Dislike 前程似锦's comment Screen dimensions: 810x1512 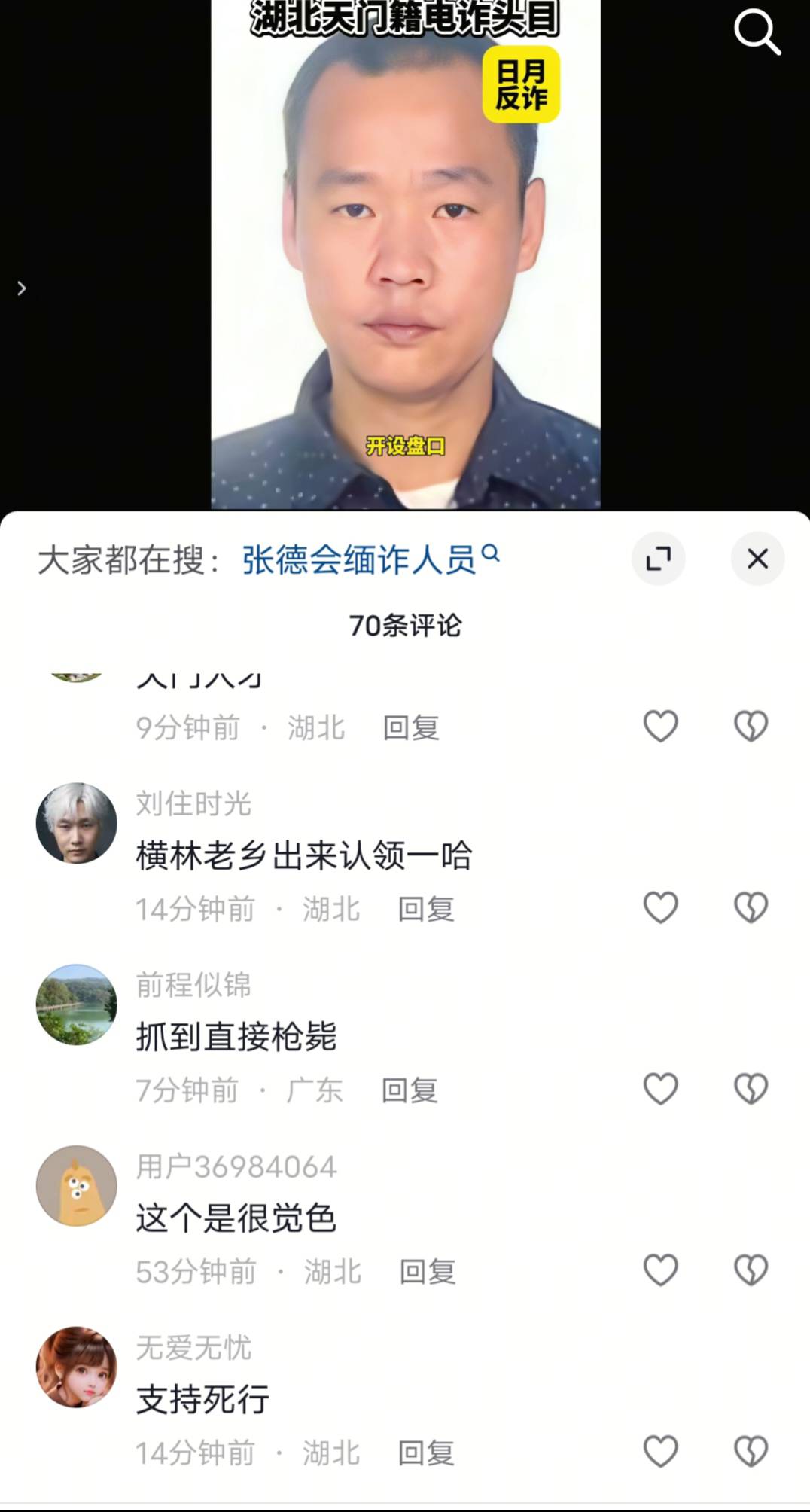coord(751,1089)
